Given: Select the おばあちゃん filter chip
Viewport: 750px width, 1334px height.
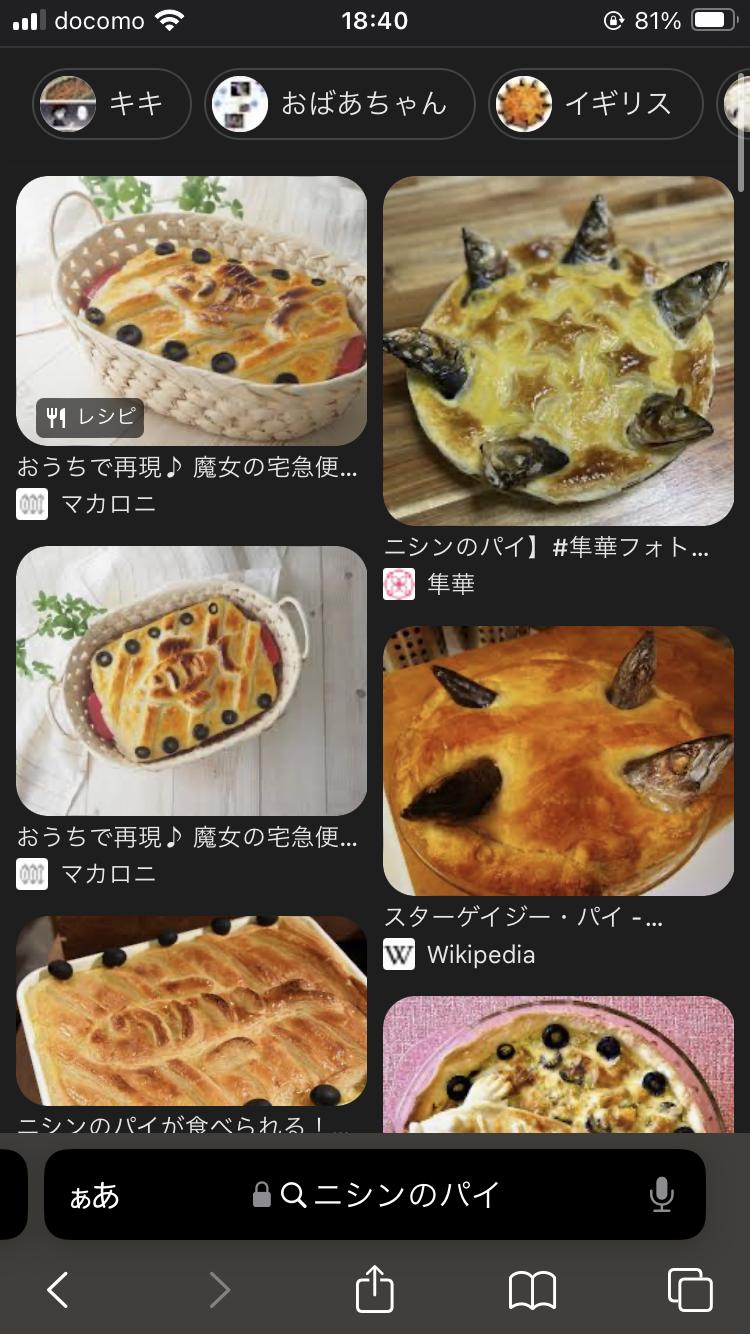Looking at the screenshot, I should point(339,104).
